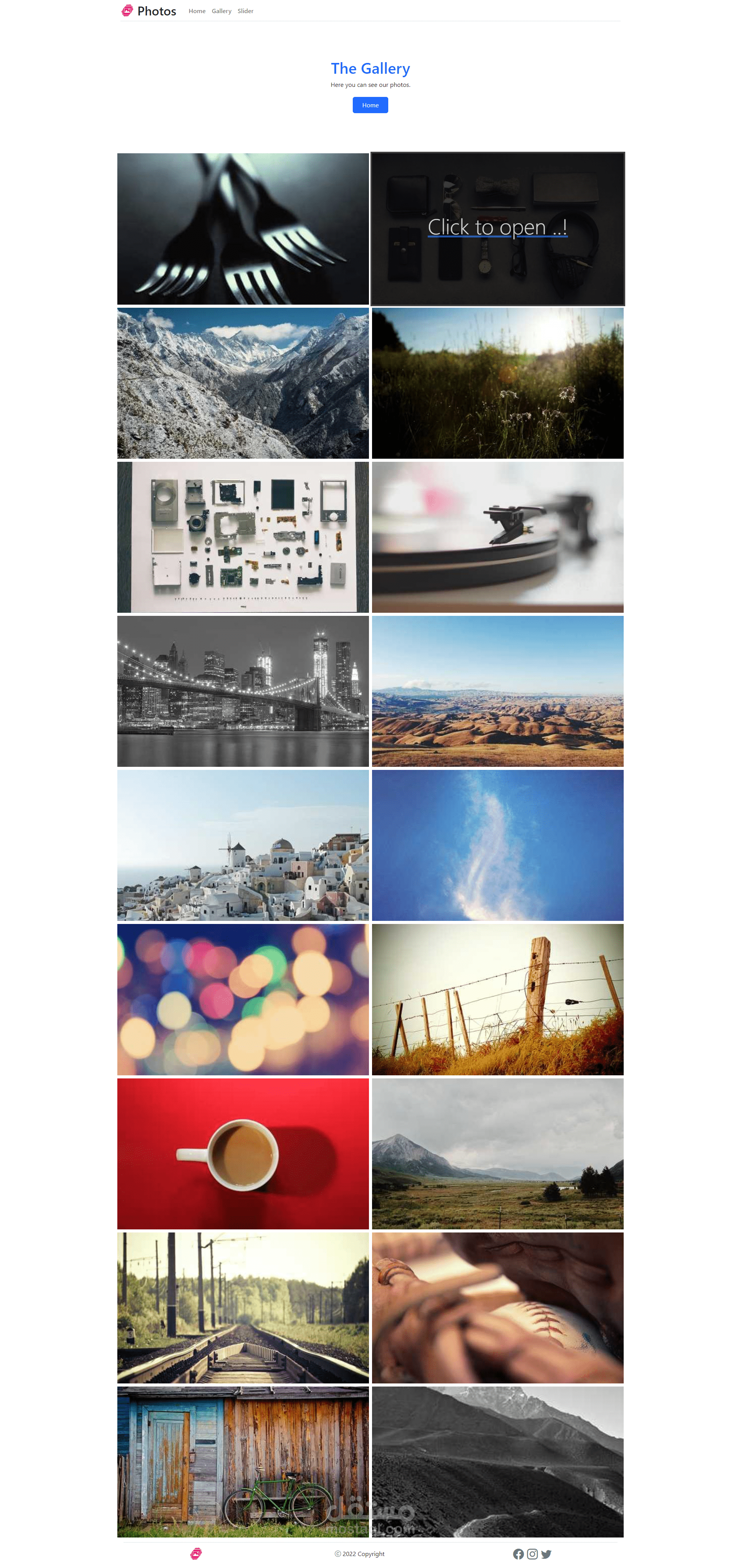View the baseball glove photo
741x1568 pixels.
click(497, 1307)
